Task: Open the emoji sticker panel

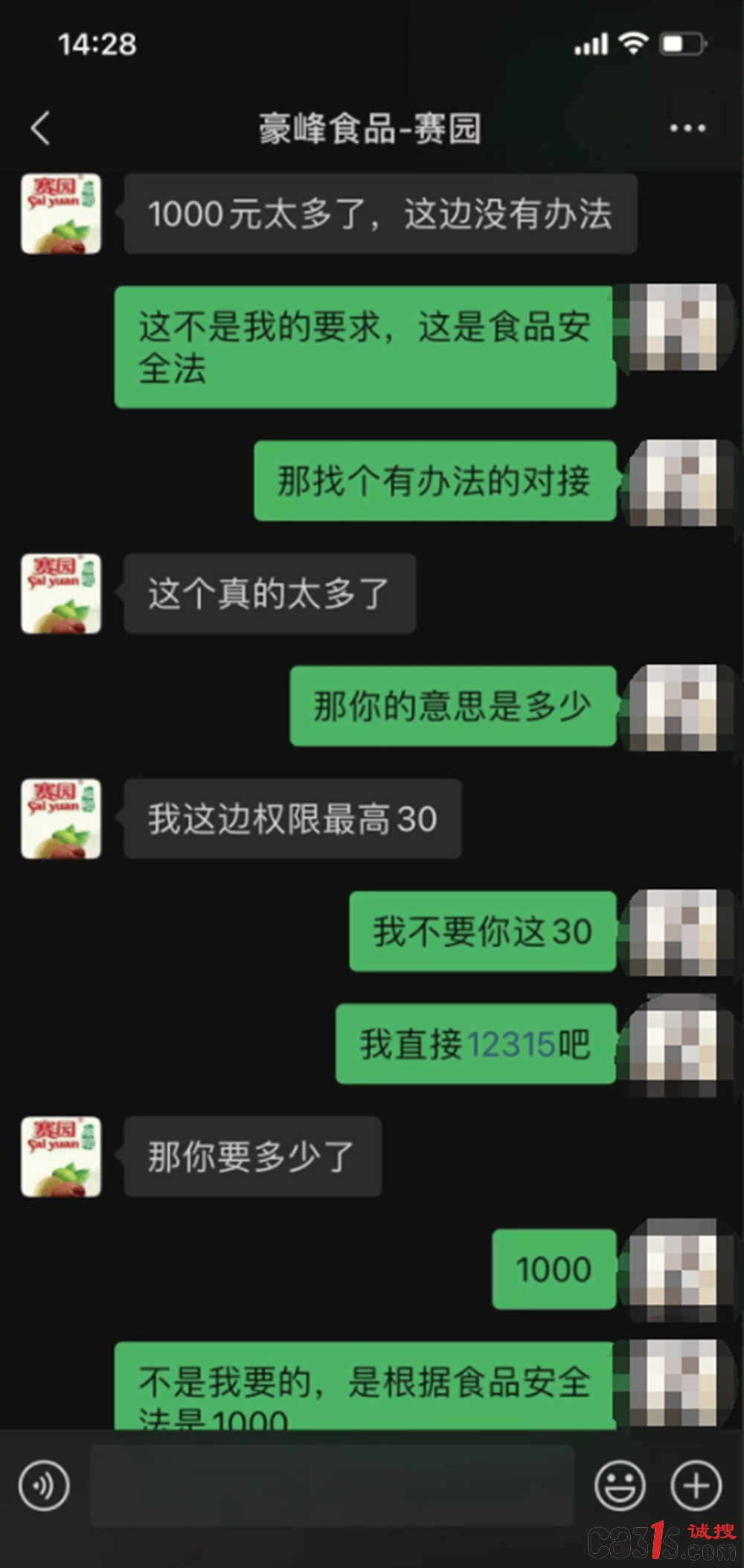Action: (x=620, y=1485)
